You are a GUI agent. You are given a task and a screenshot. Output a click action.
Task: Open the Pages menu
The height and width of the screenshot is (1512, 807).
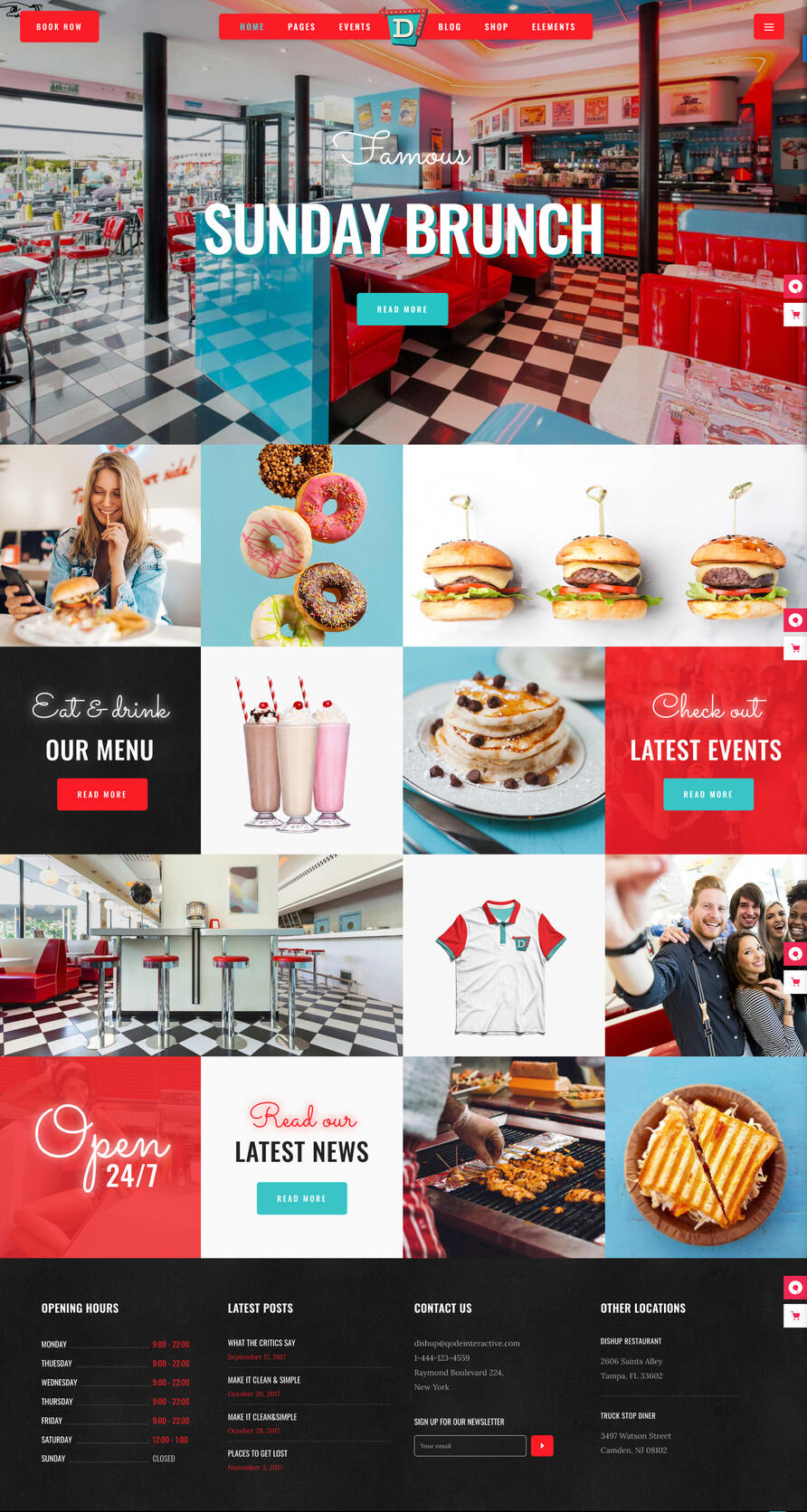coord(301,27)
